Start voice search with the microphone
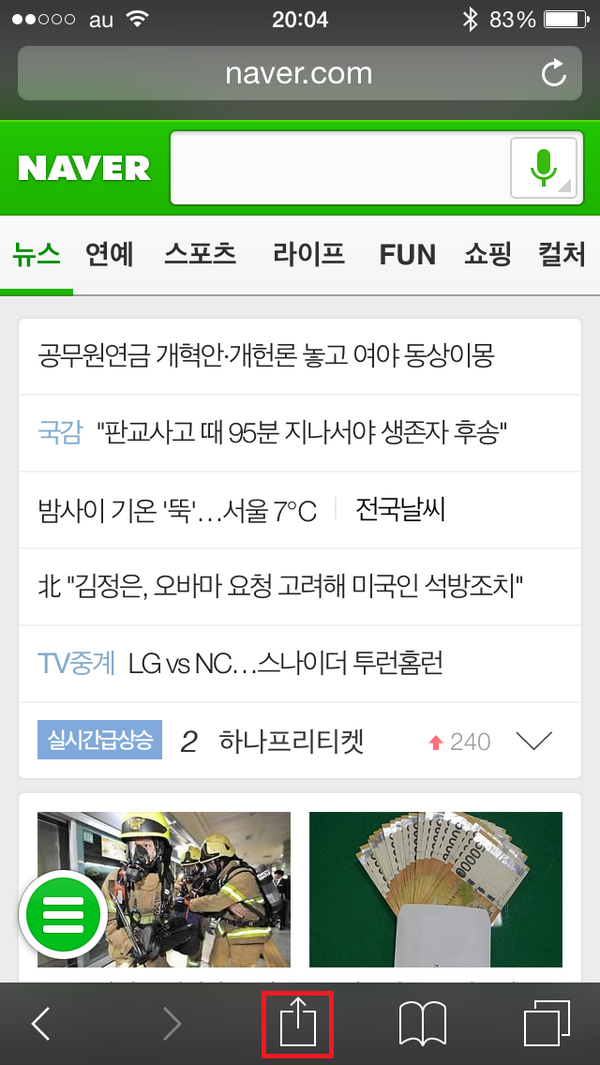600x1065 pixels. point(544,168)
